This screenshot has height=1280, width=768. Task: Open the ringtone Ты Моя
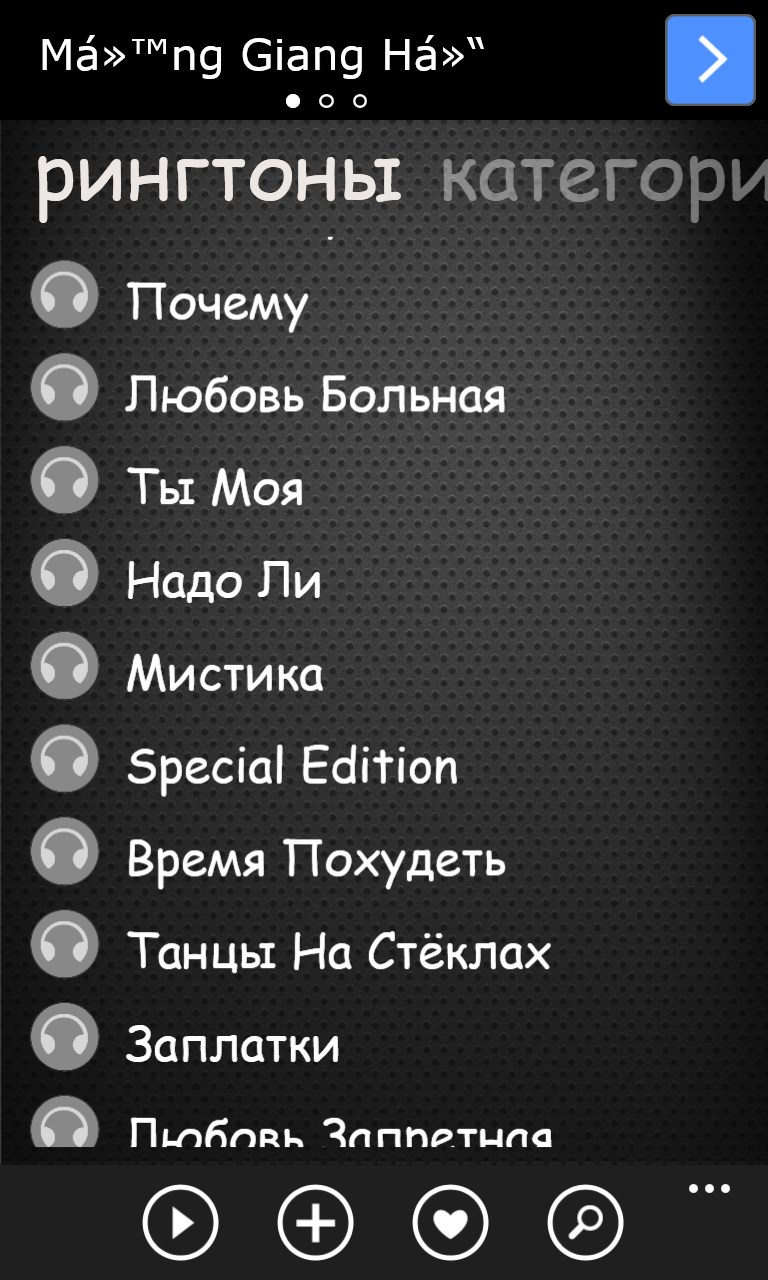pos(214,487)
